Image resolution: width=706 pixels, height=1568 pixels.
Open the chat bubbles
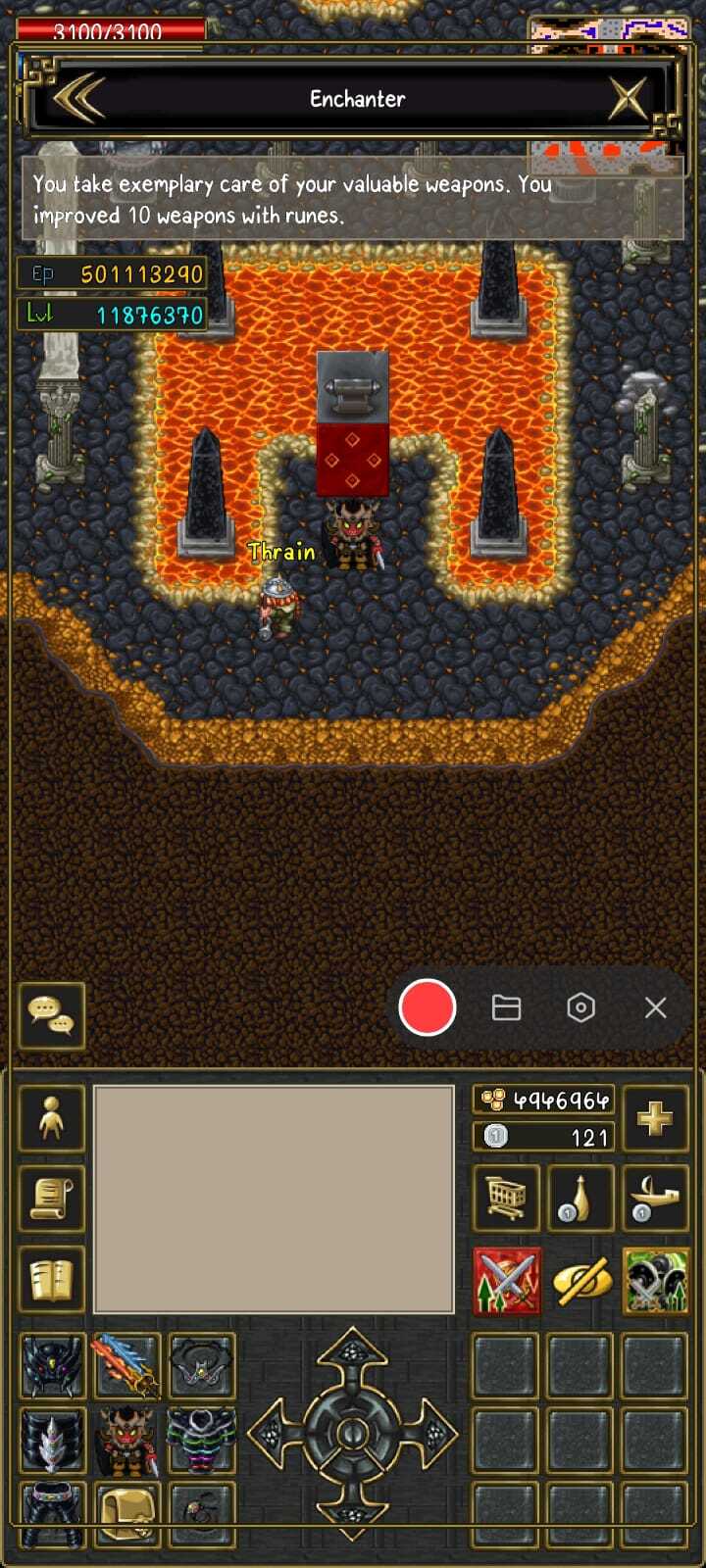52,1015
